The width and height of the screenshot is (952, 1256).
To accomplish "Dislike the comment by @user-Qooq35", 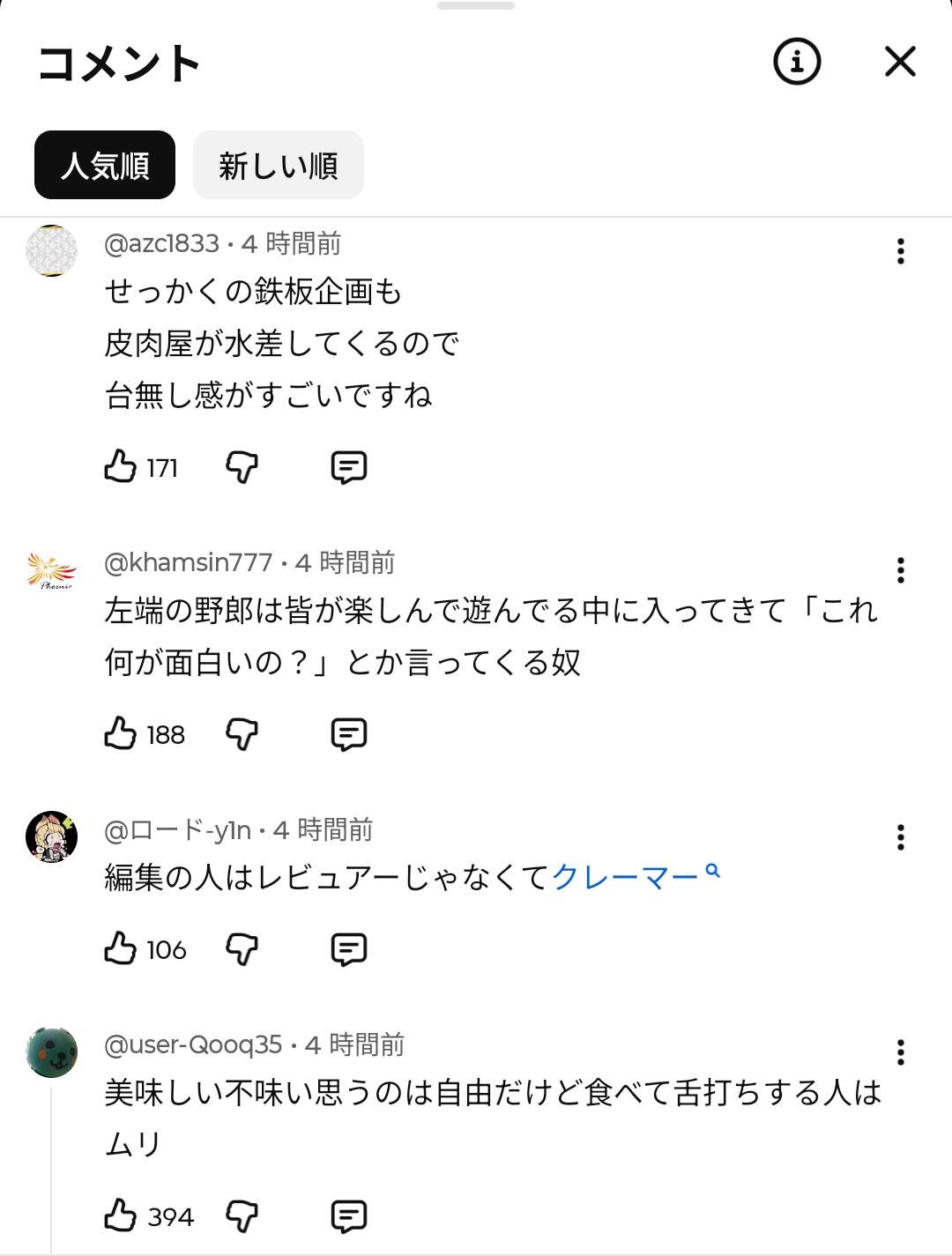I will tap(242, 1215).
